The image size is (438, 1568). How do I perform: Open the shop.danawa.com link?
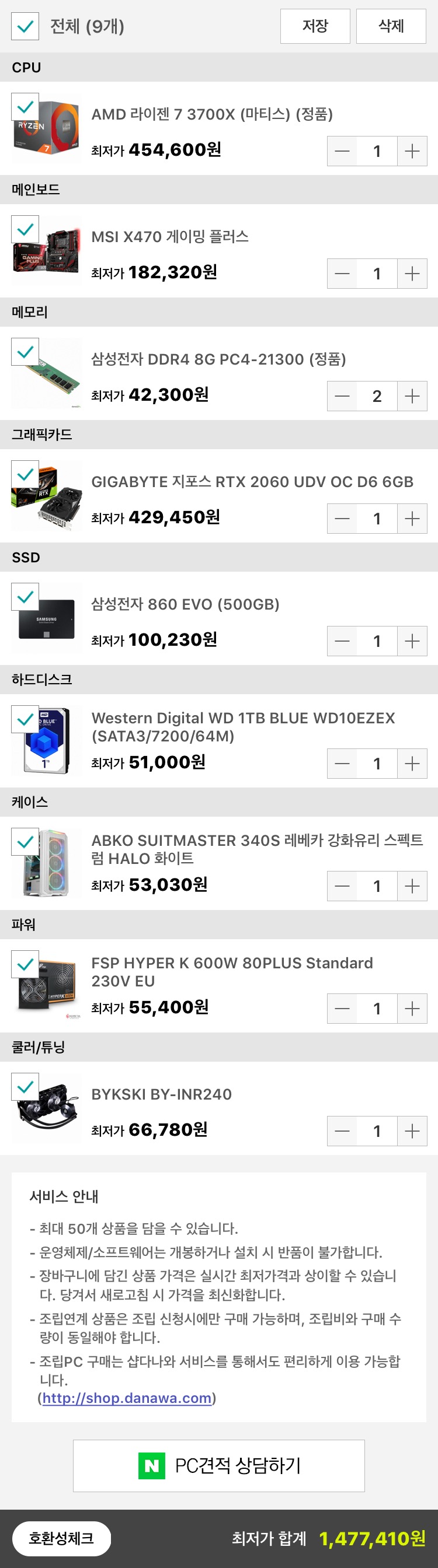[127, 1398]
